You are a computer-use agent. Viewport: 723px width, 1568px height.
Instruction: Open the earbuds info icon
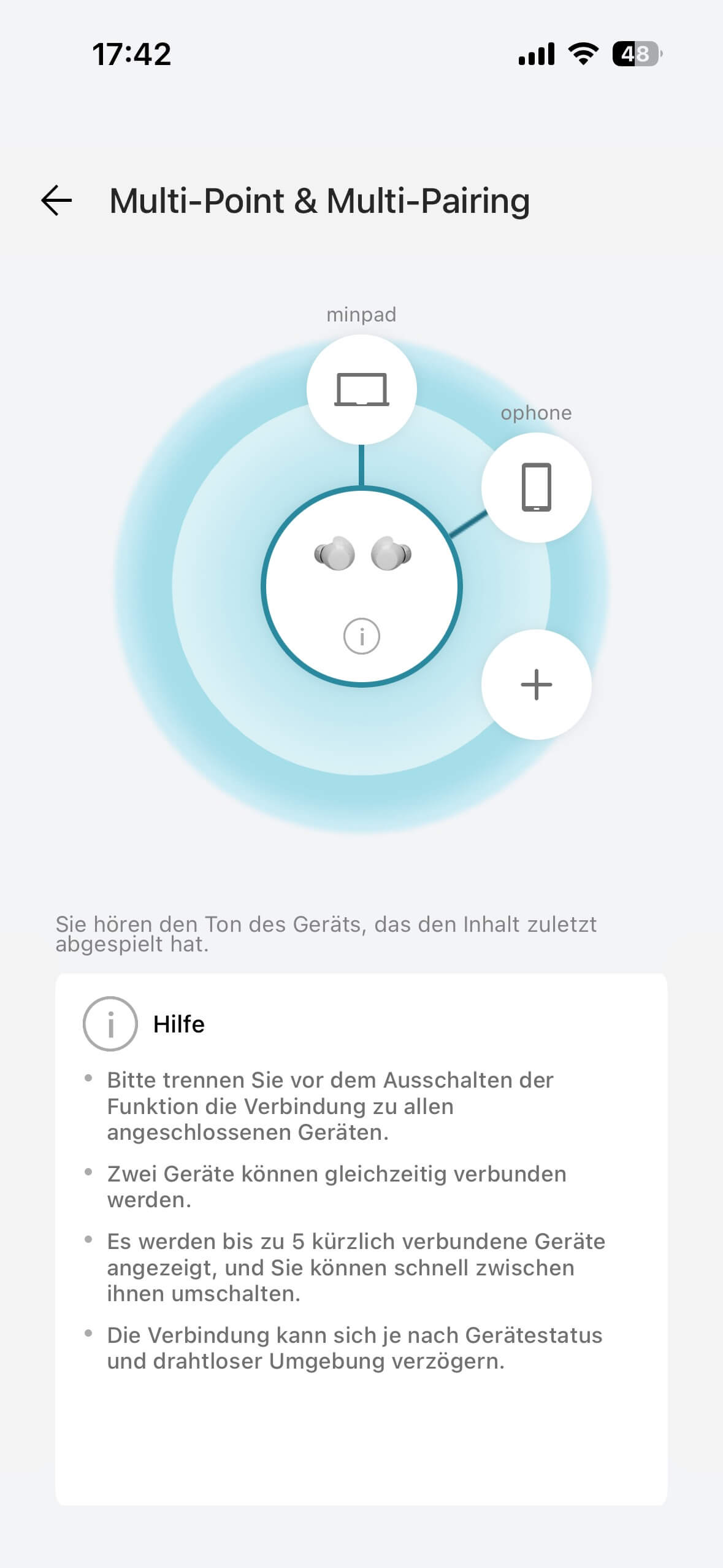(x=361, y=636)
